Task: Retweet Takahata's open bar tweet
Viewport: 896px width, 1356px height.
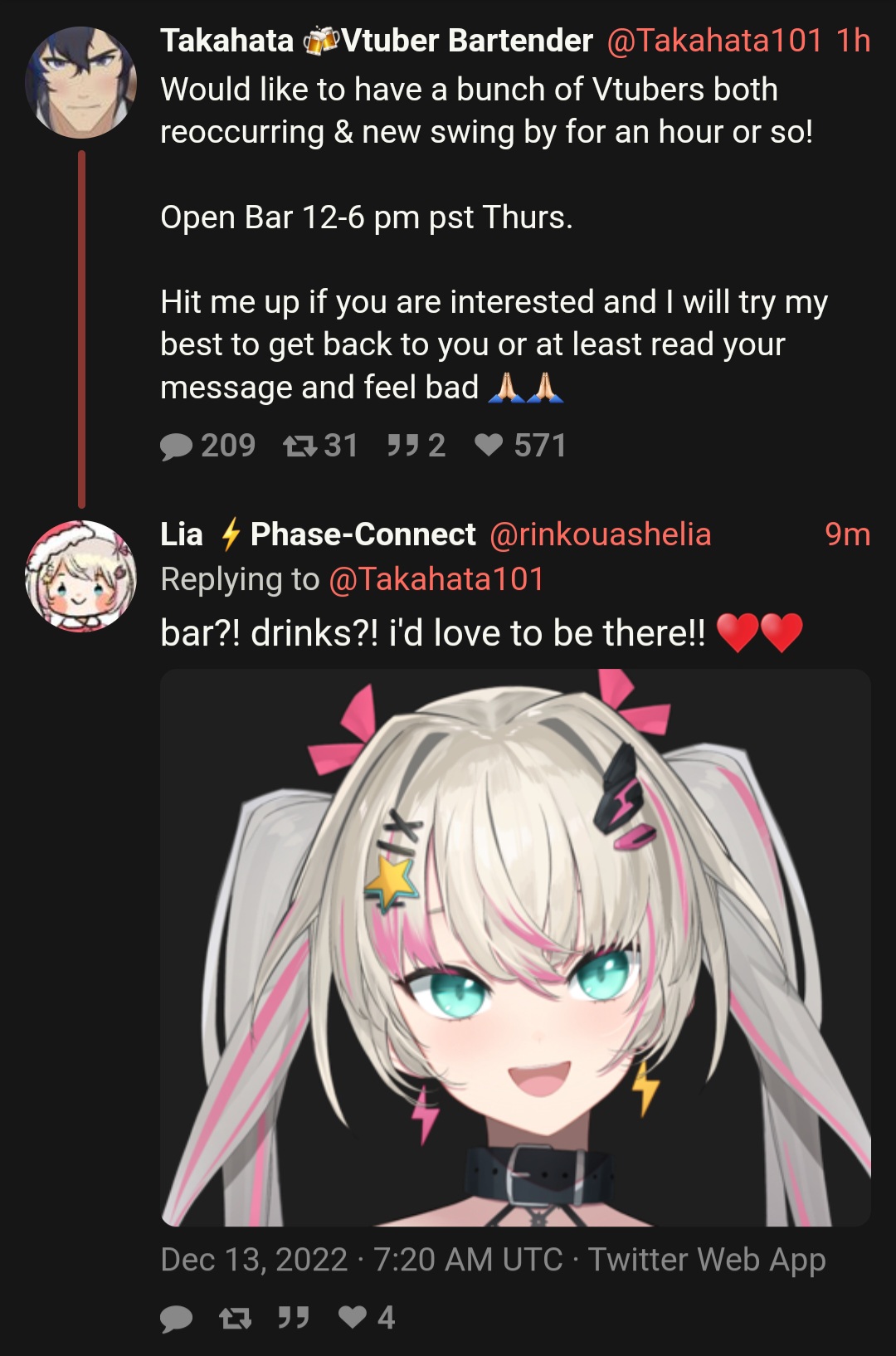Action: coord(299,446)
